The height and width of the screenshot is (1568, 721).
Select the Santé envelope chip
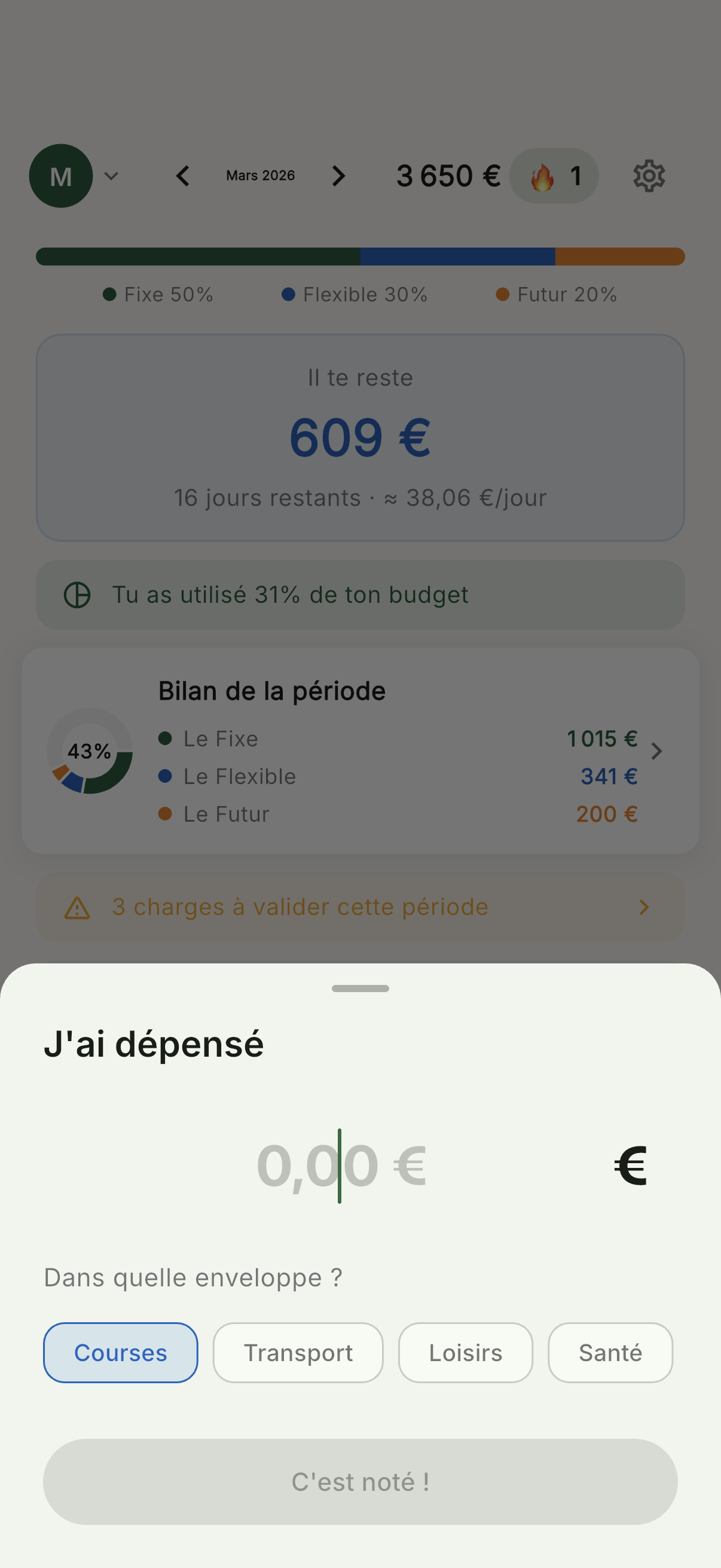point(610,1353)
